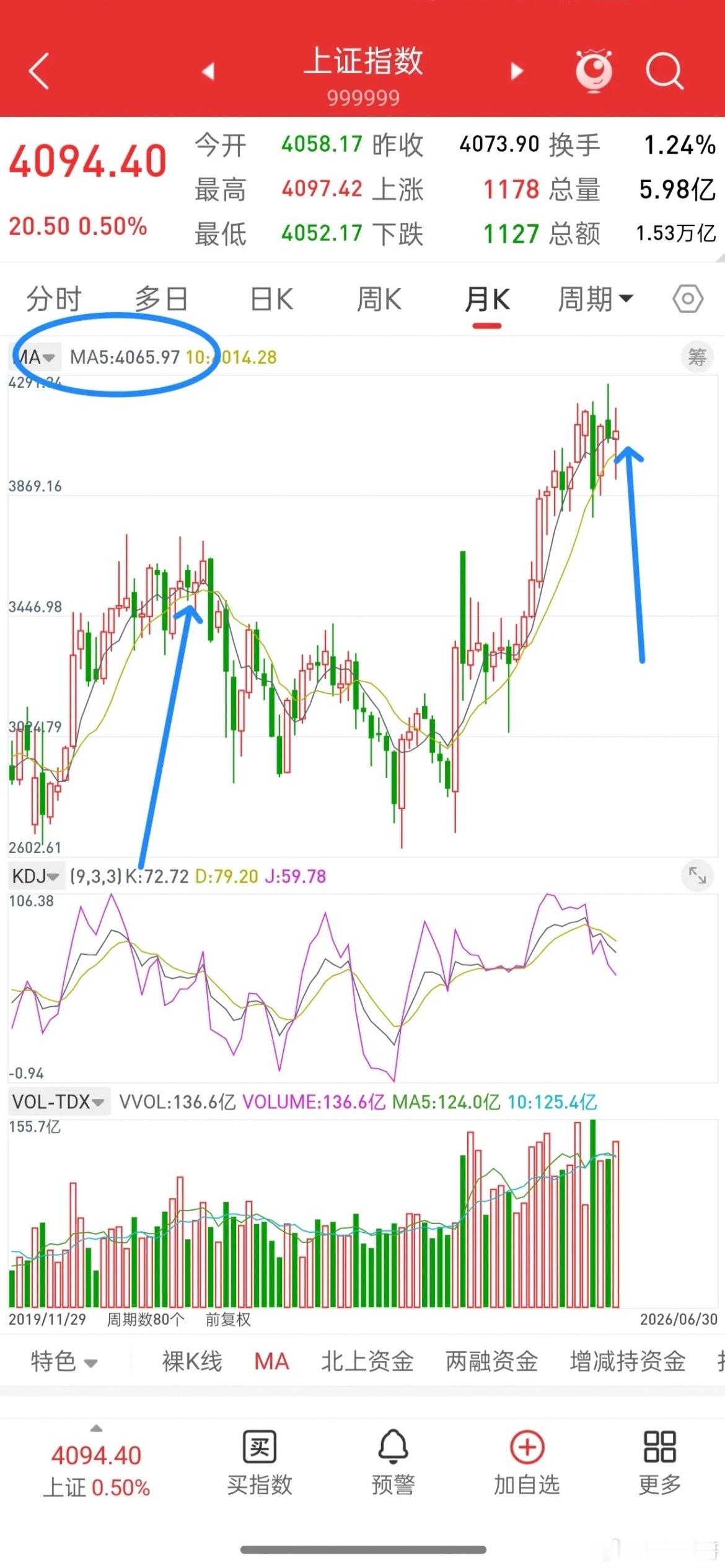Change the KDJ indicator dropdown

click(36, 877)
